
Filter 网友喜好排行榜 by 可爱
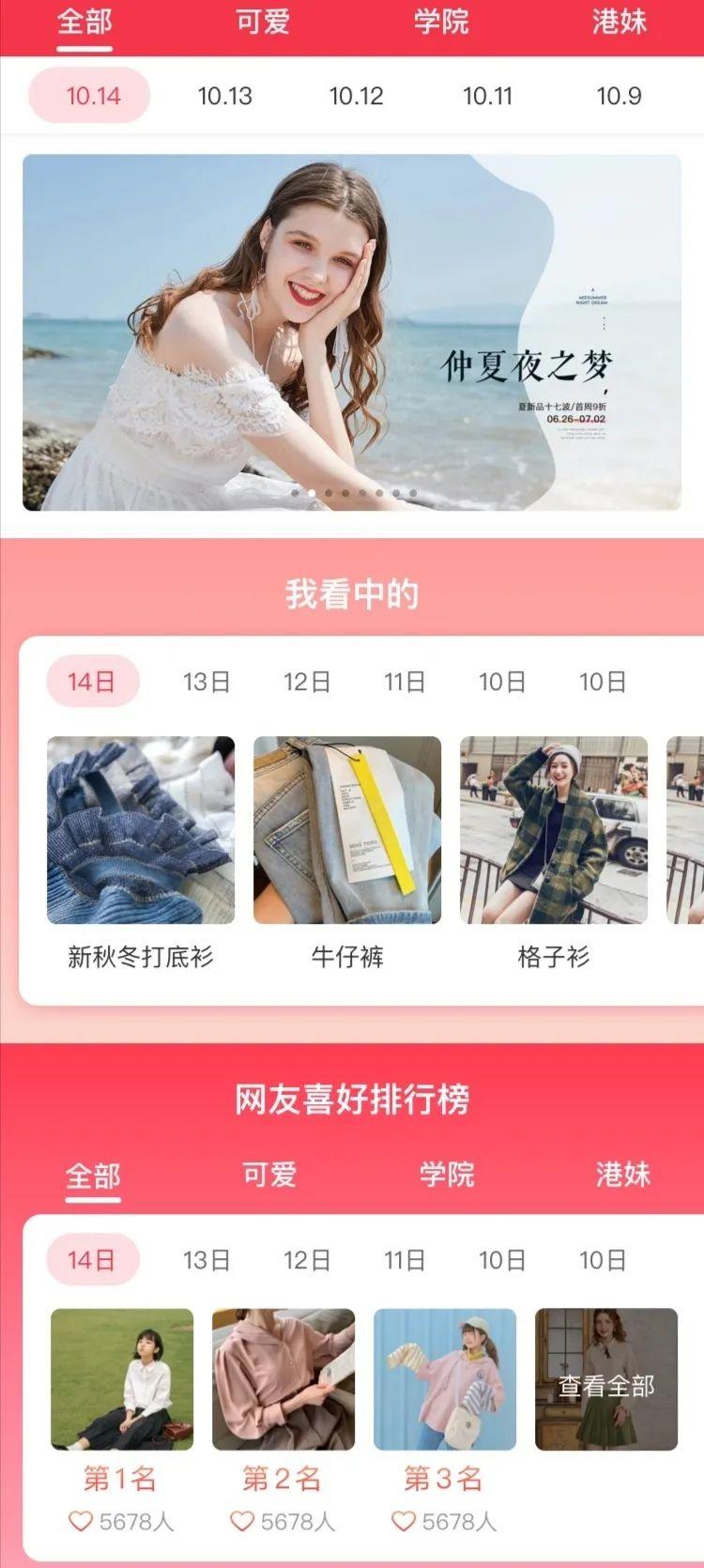tap(269, 1175)
